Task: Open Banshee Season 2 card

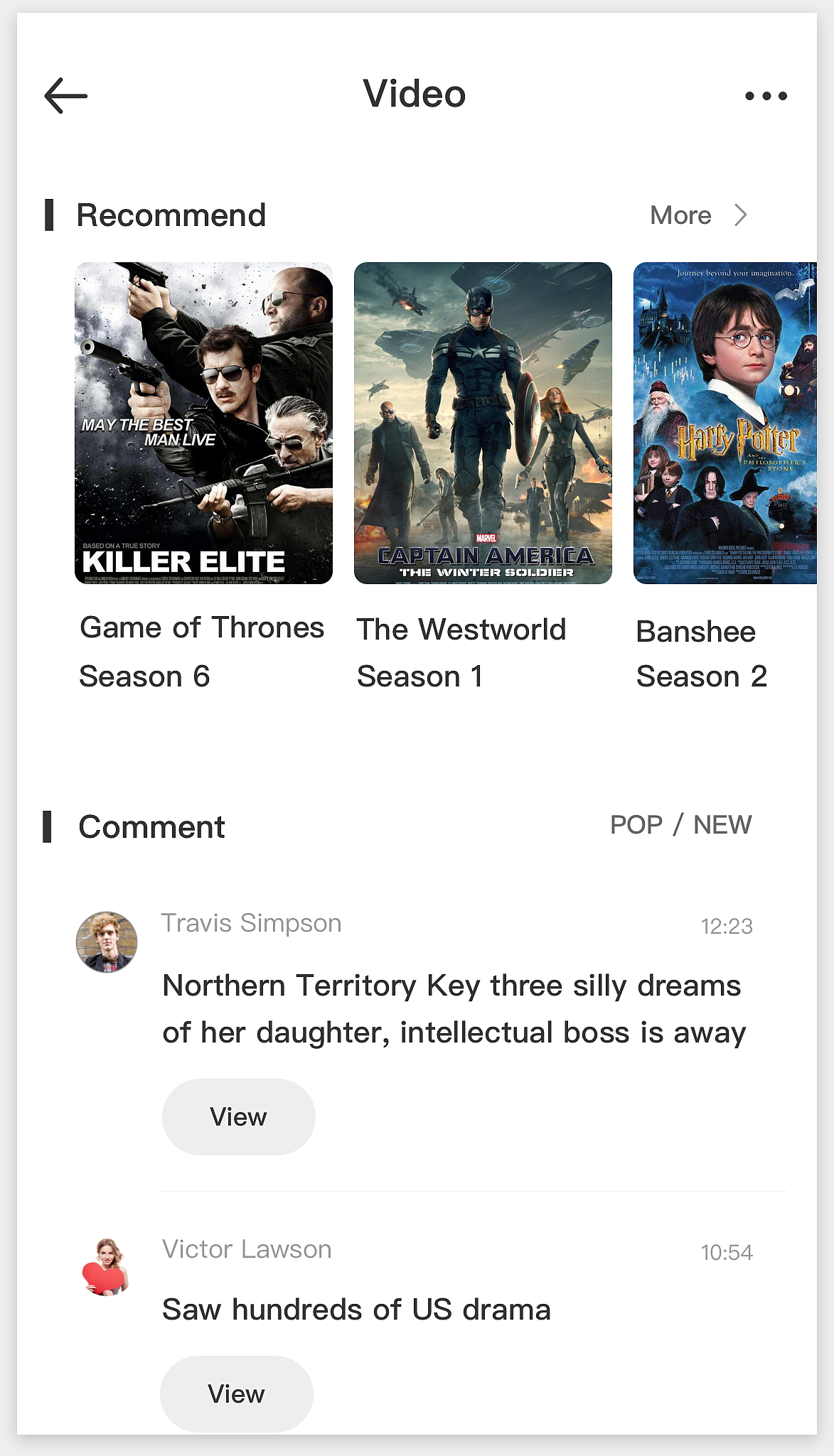Action: 725,424
